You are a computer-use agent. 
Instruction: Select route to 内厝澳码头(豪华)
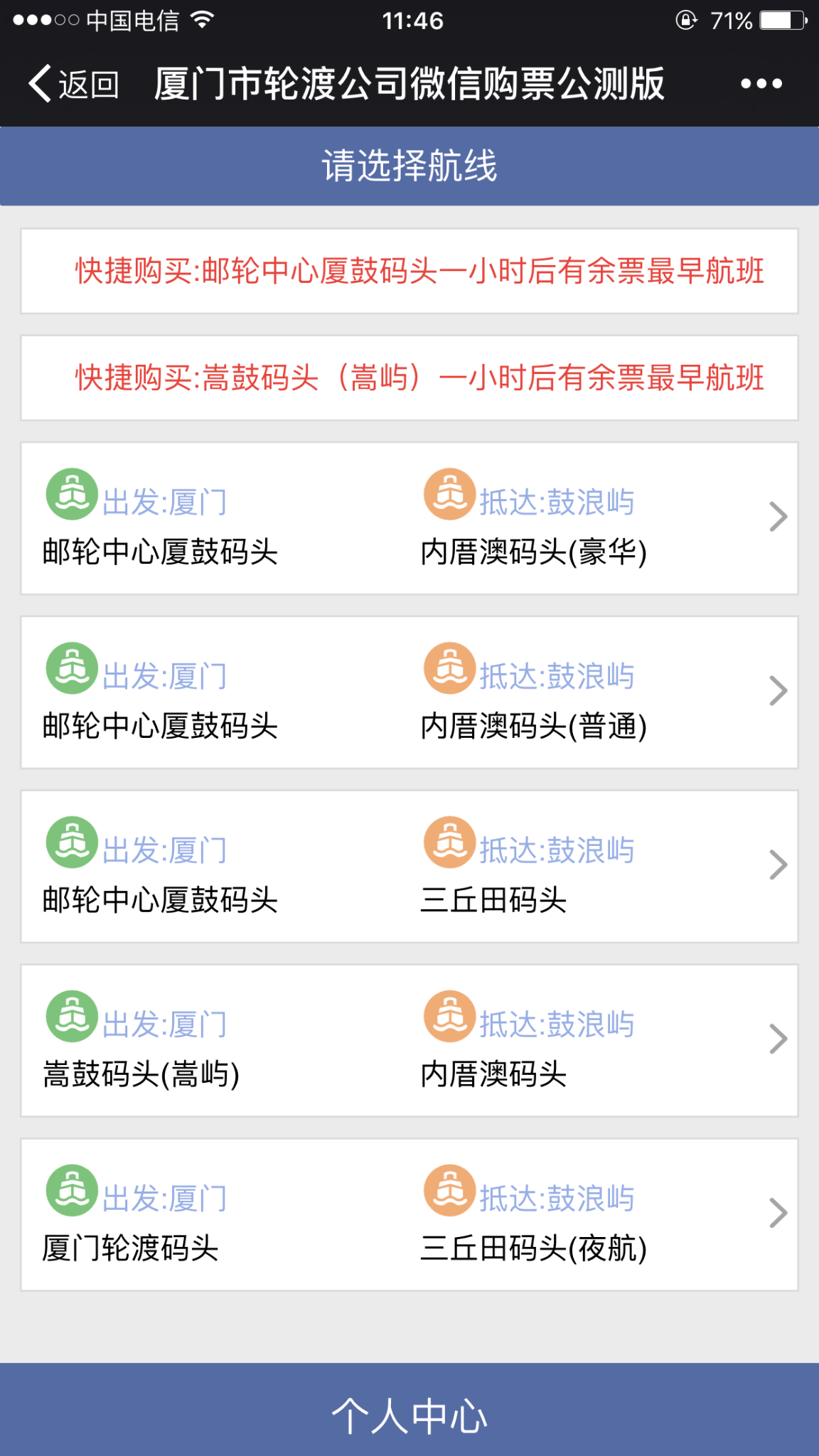pos(409,518)
